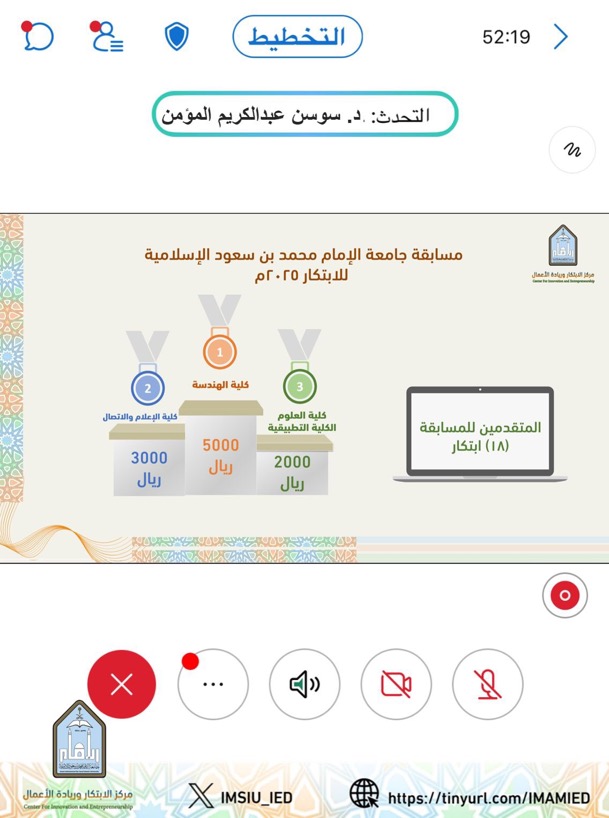Open the التخطيط layout button

click(297, 37)
